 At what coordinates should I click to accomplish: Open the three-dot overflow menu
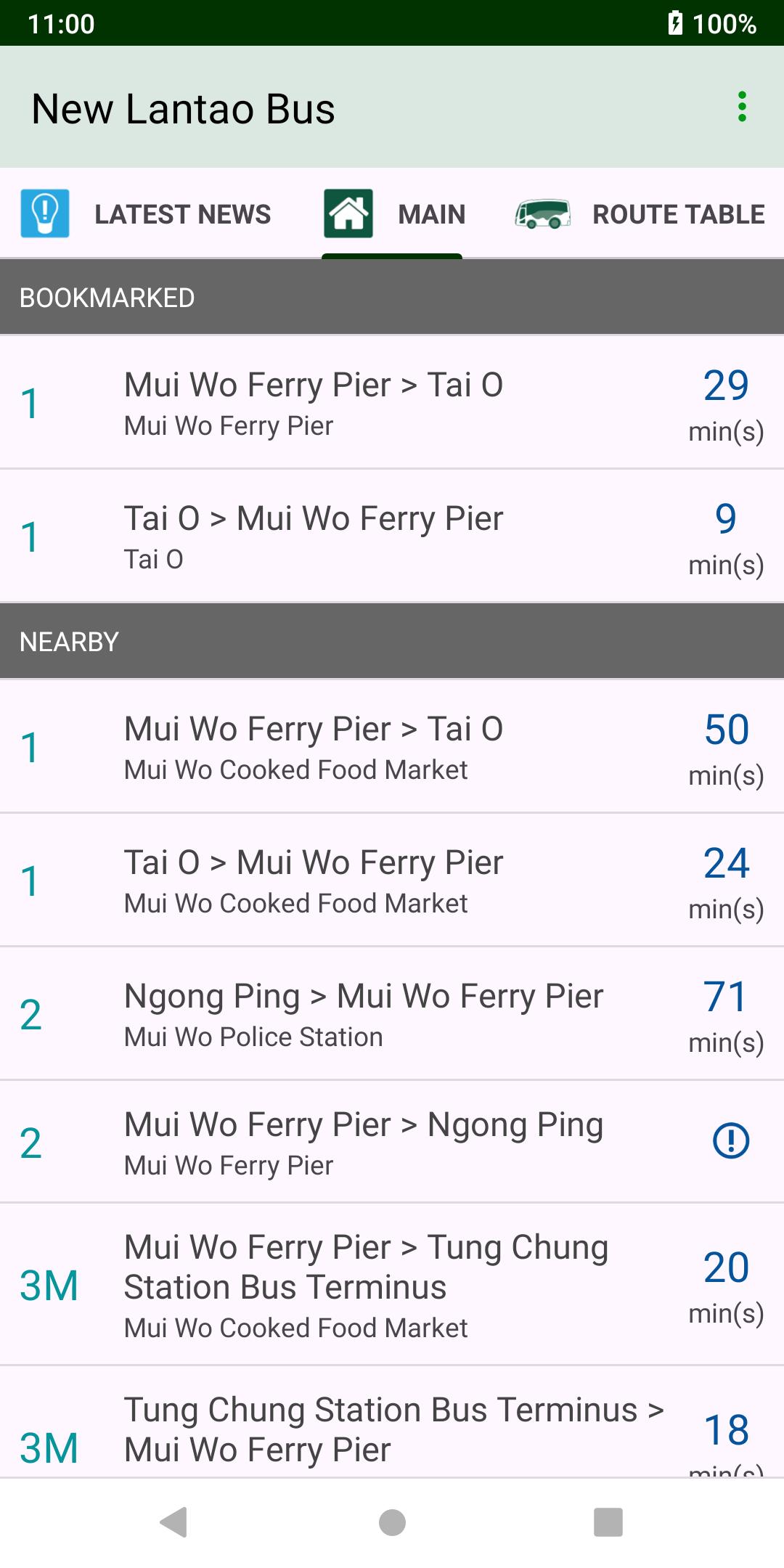point(741,107)
